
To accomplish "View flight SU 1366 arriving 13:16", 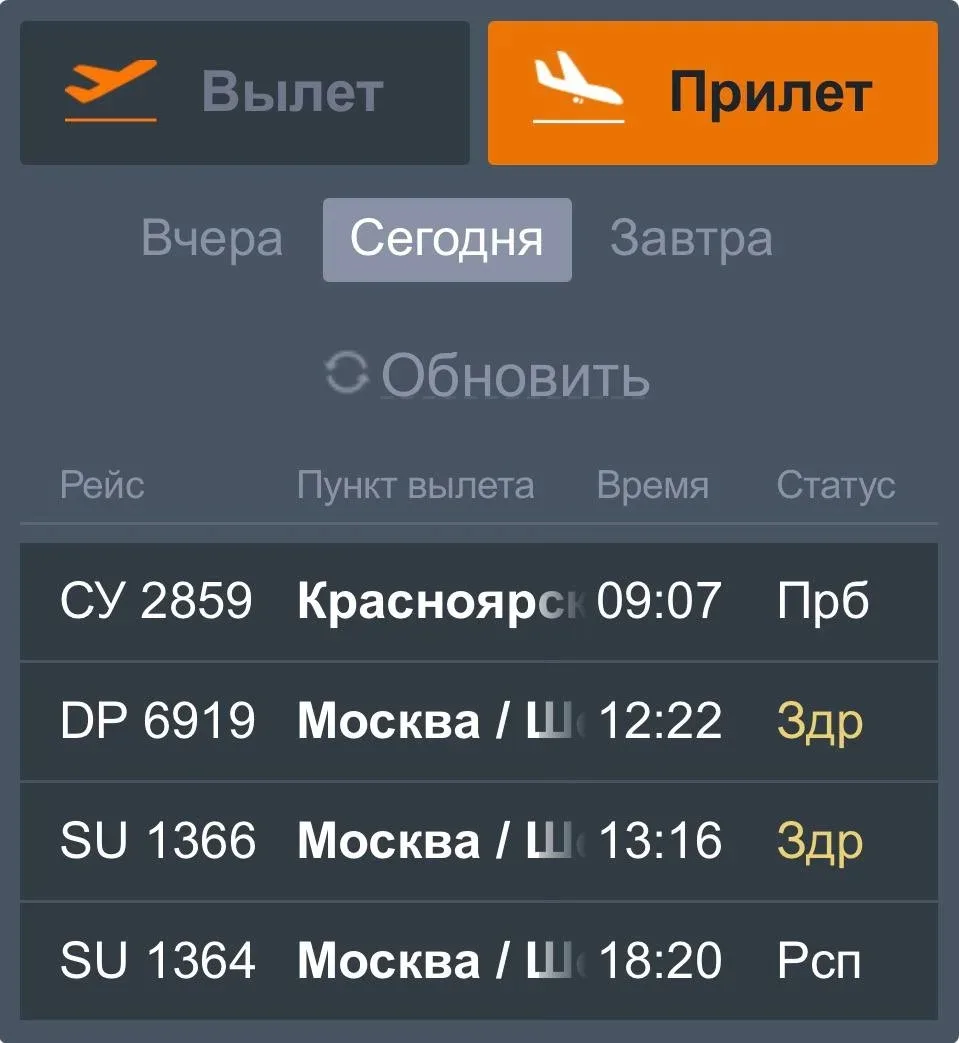I will (478, 841).
